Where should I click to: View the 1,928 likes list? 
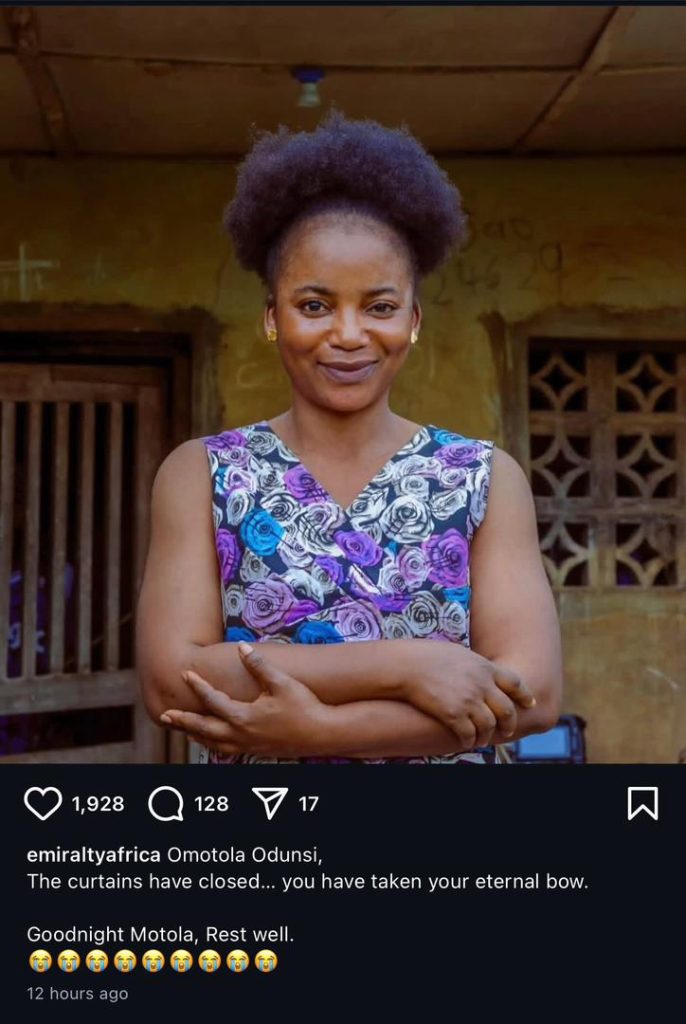tap(98, 804)
